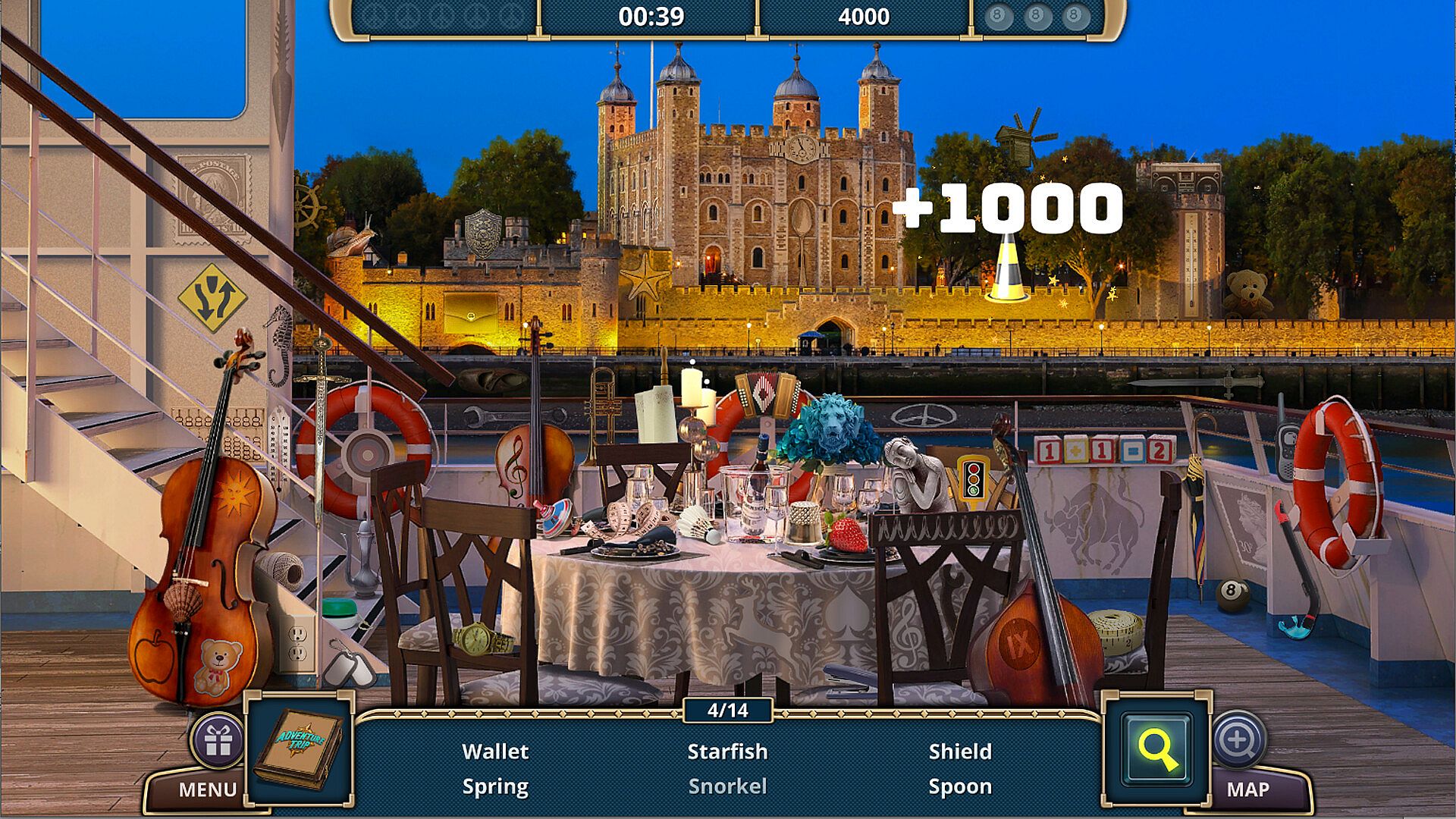Open the MAP button
This screenshot has height=819, width=1456.
point(1248,789)
